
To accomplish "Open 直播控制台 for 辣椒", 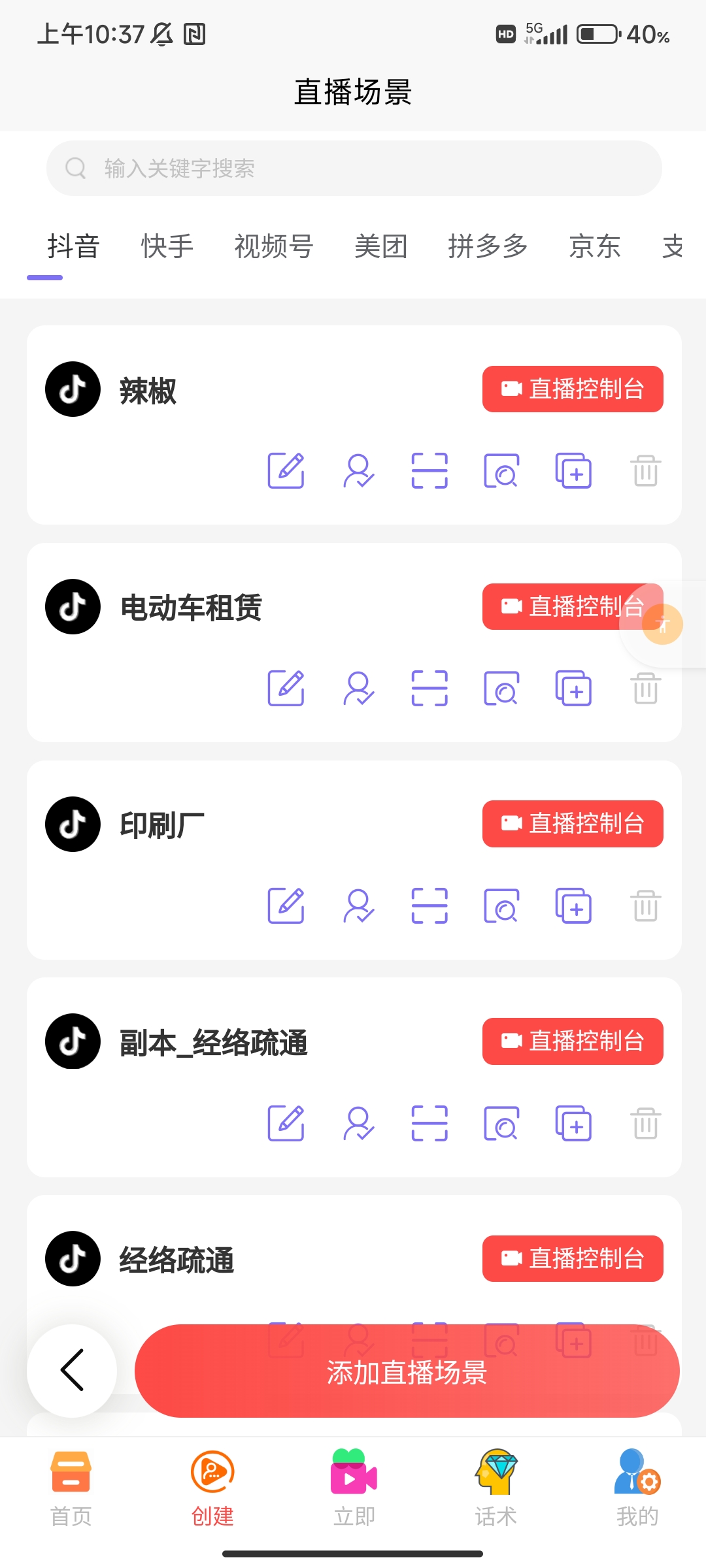I will 573,389.
